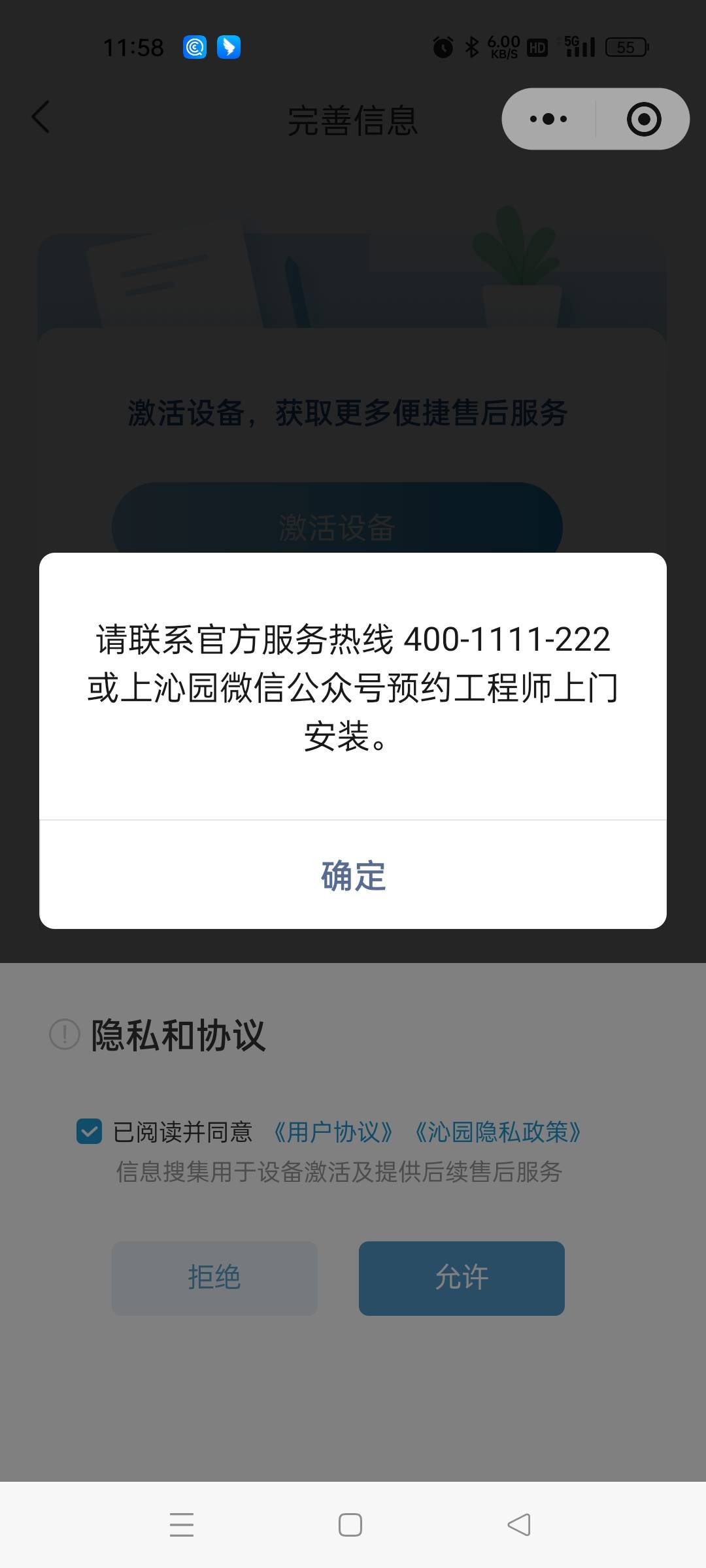
Task: Tap the system home button
Action: click(350, 1525)
